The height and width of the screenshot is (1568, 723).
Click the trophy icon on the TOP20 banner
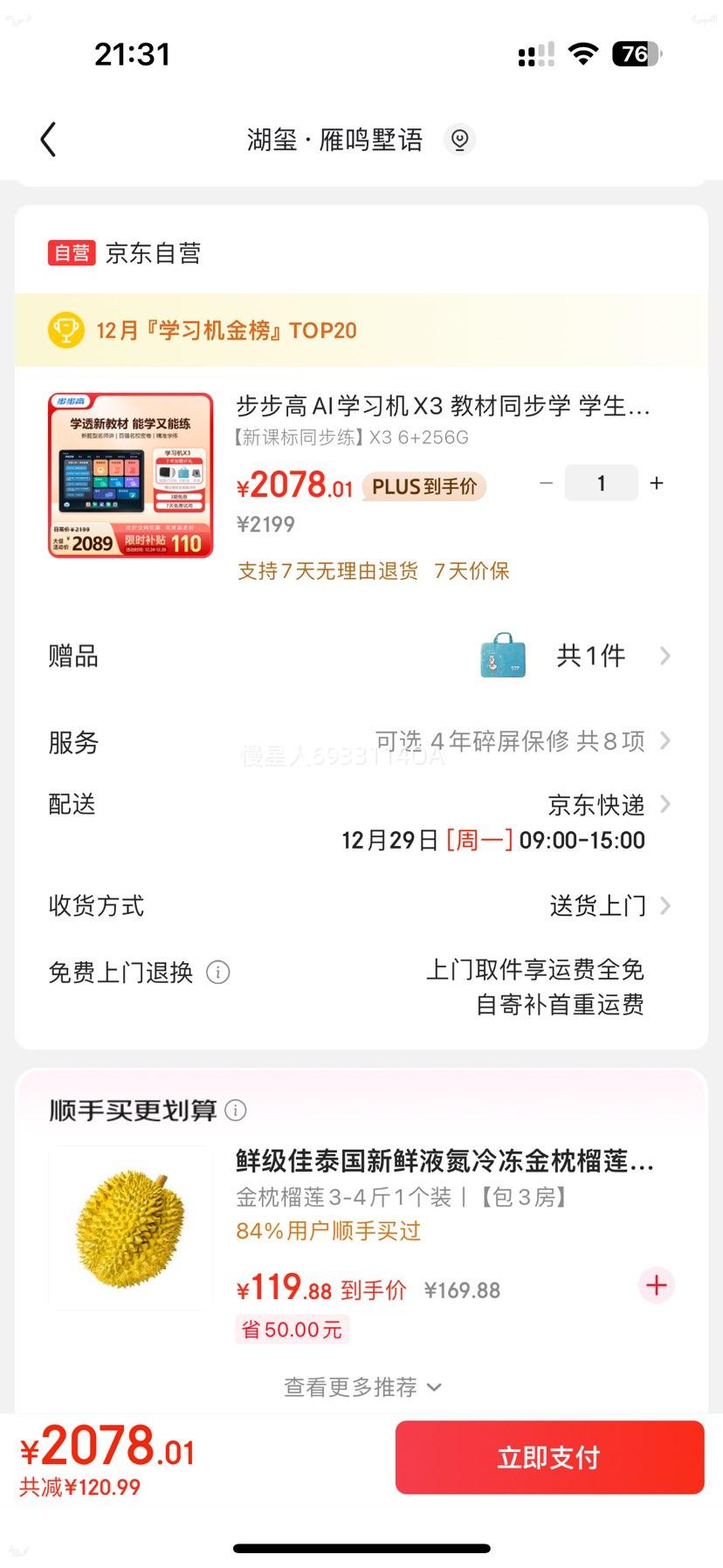click(x=65, y=330)
